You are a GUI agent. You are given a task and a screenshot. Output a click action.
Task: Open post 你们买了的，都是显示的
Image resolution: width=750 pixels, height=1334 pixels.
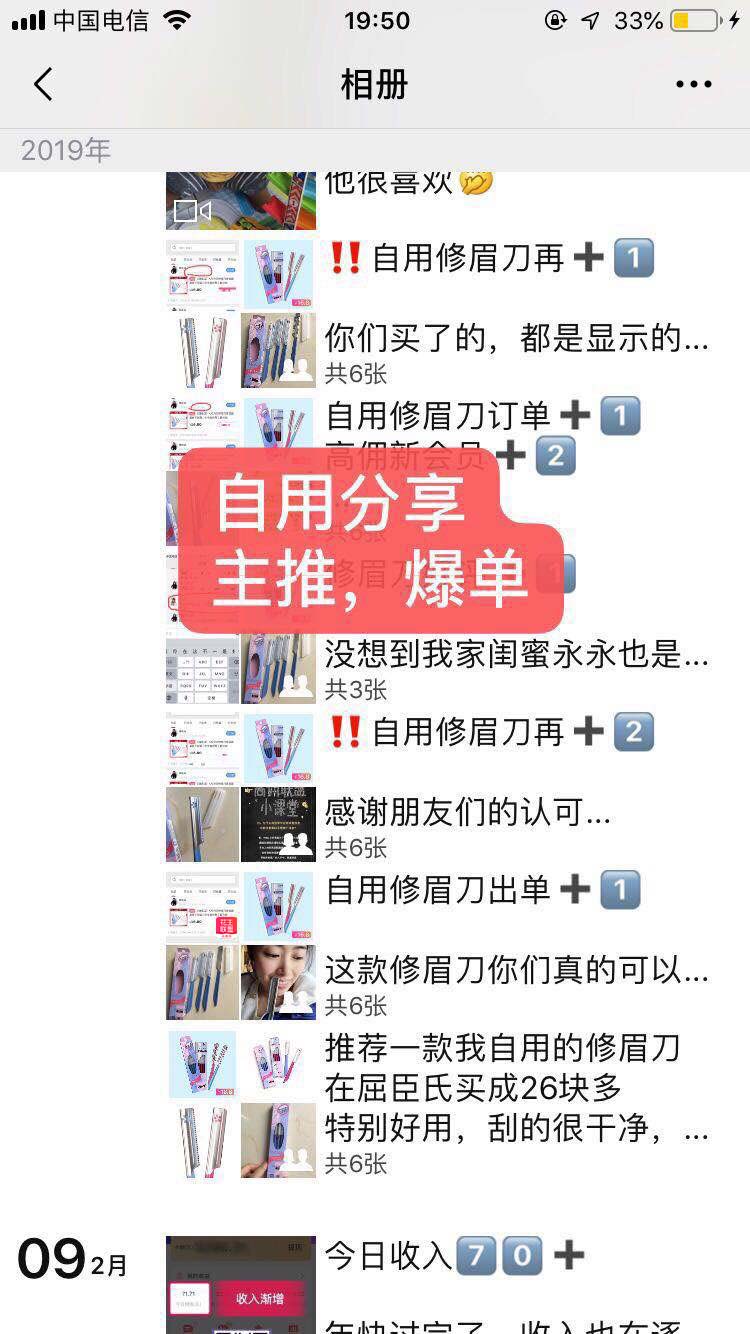click(x=515, y=340)
